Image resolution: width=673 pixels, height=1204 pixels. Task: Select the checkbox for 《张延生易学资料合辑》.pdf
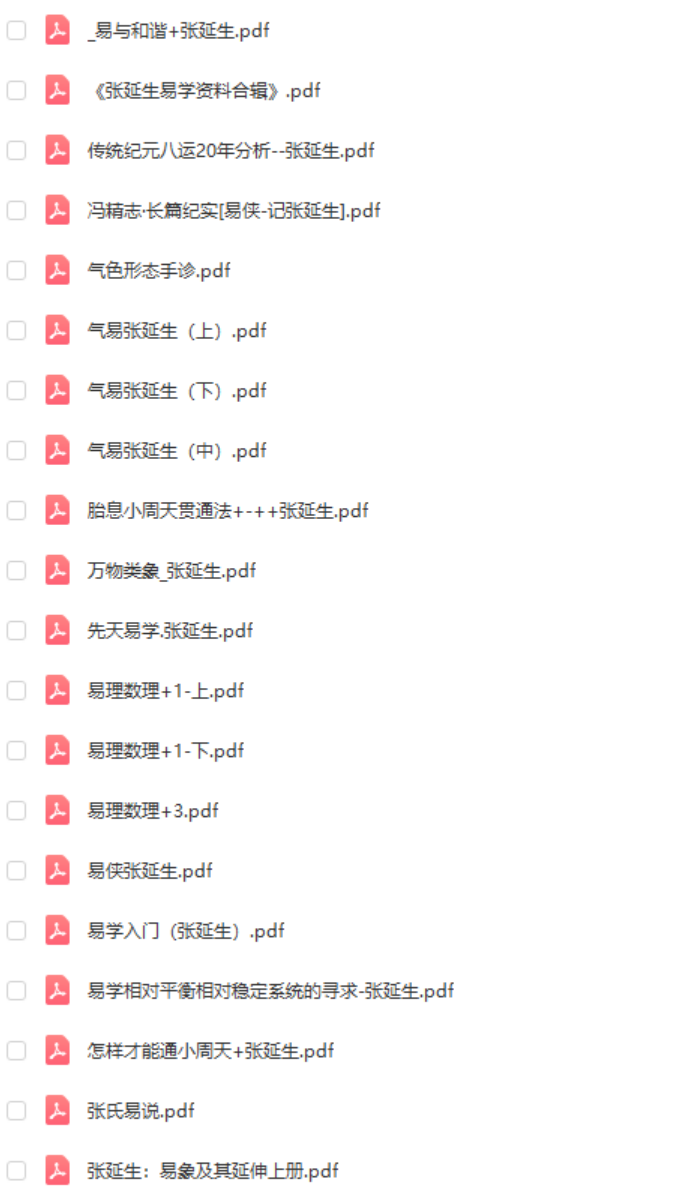[16, 91]
